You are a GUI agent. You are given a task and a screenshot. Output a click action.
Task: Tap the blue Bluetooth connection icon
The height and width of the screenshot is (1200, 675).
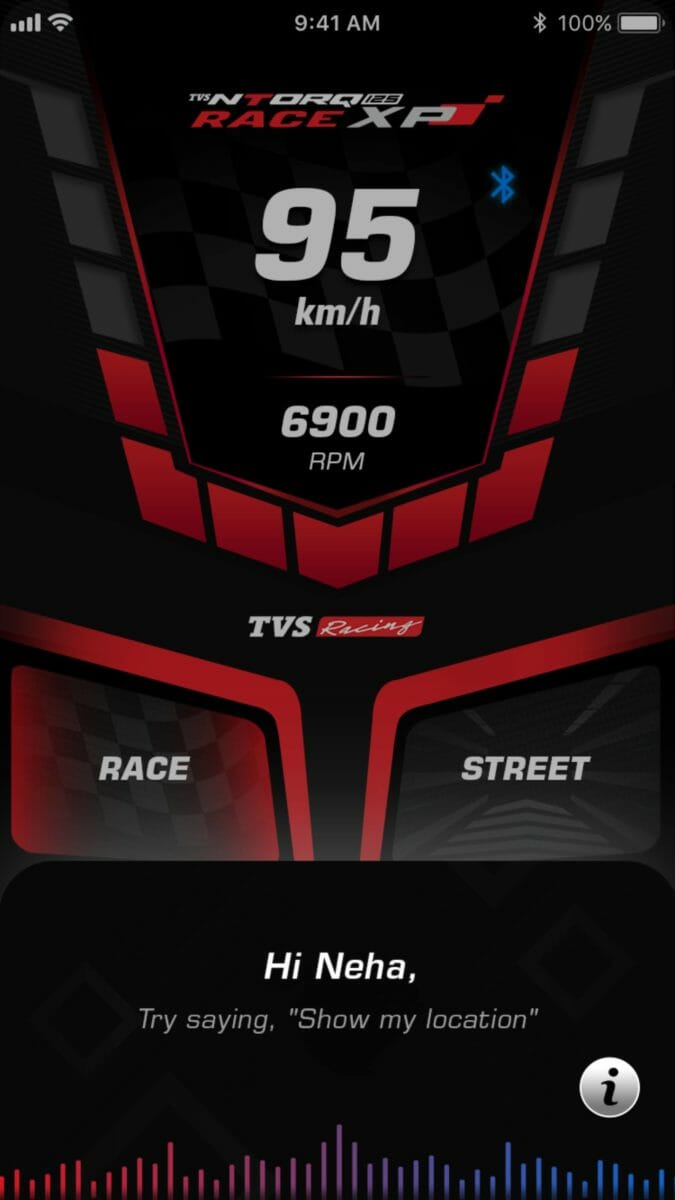point(502,185)
